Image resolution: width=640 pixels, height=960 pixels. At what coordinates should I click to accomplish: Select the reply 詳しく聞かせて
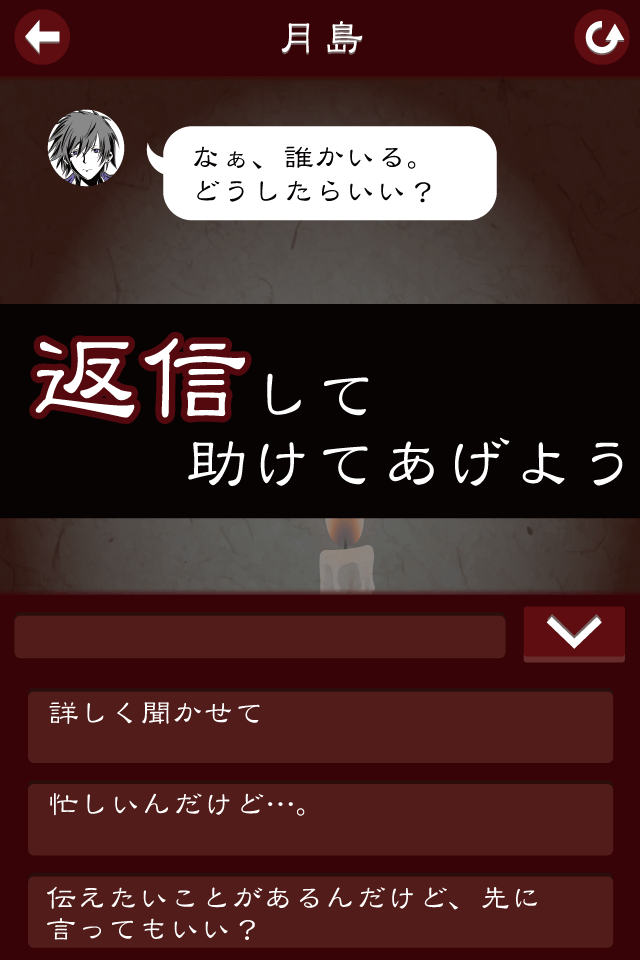point(320,727)
